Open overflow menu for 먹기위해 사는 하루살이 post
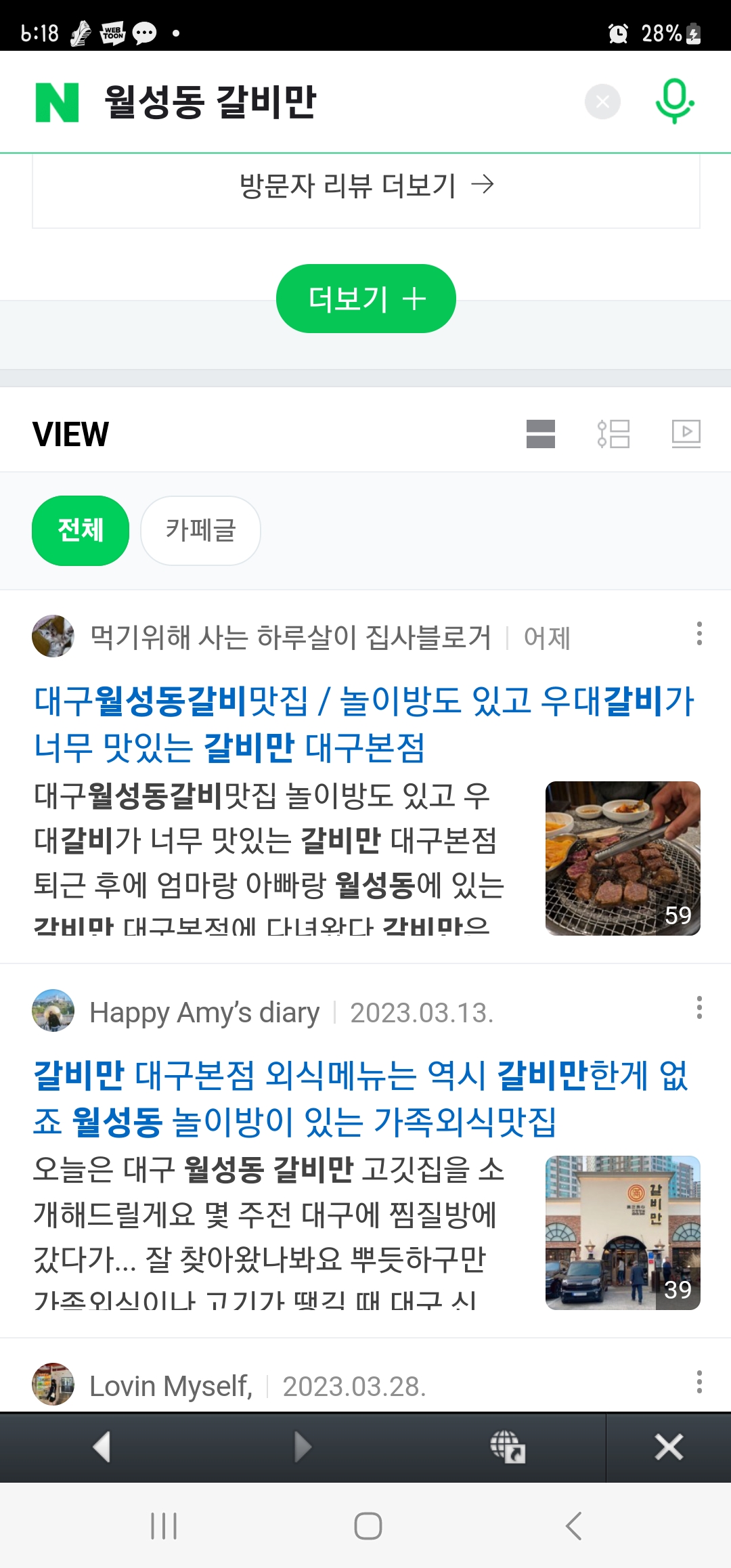 point(699,634)
